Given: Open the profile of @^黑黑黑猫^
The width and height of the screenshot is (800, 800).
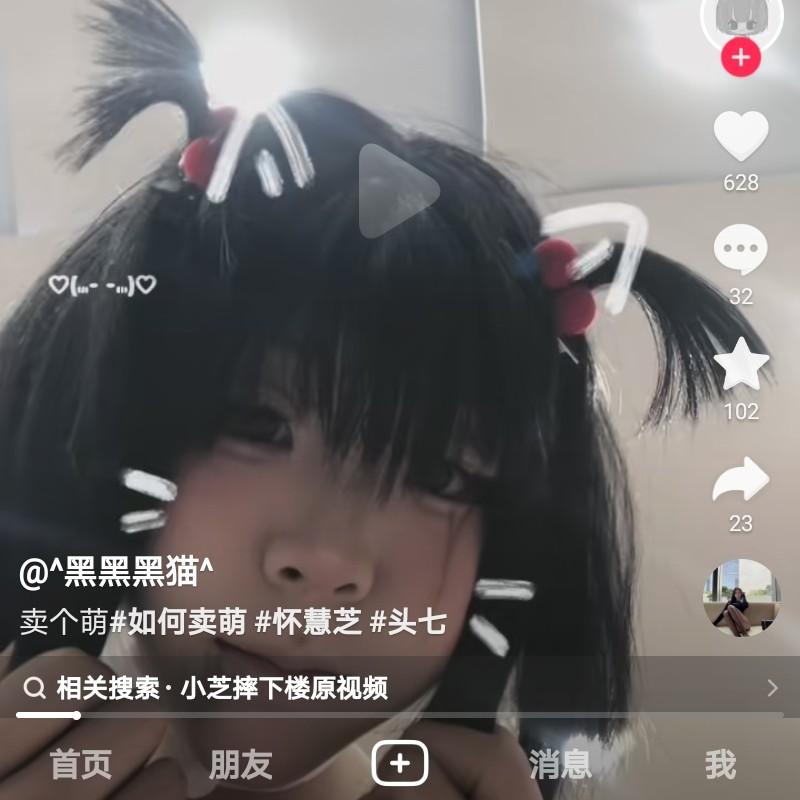Looking at the screenshot, I should click(x=117, y=572).
